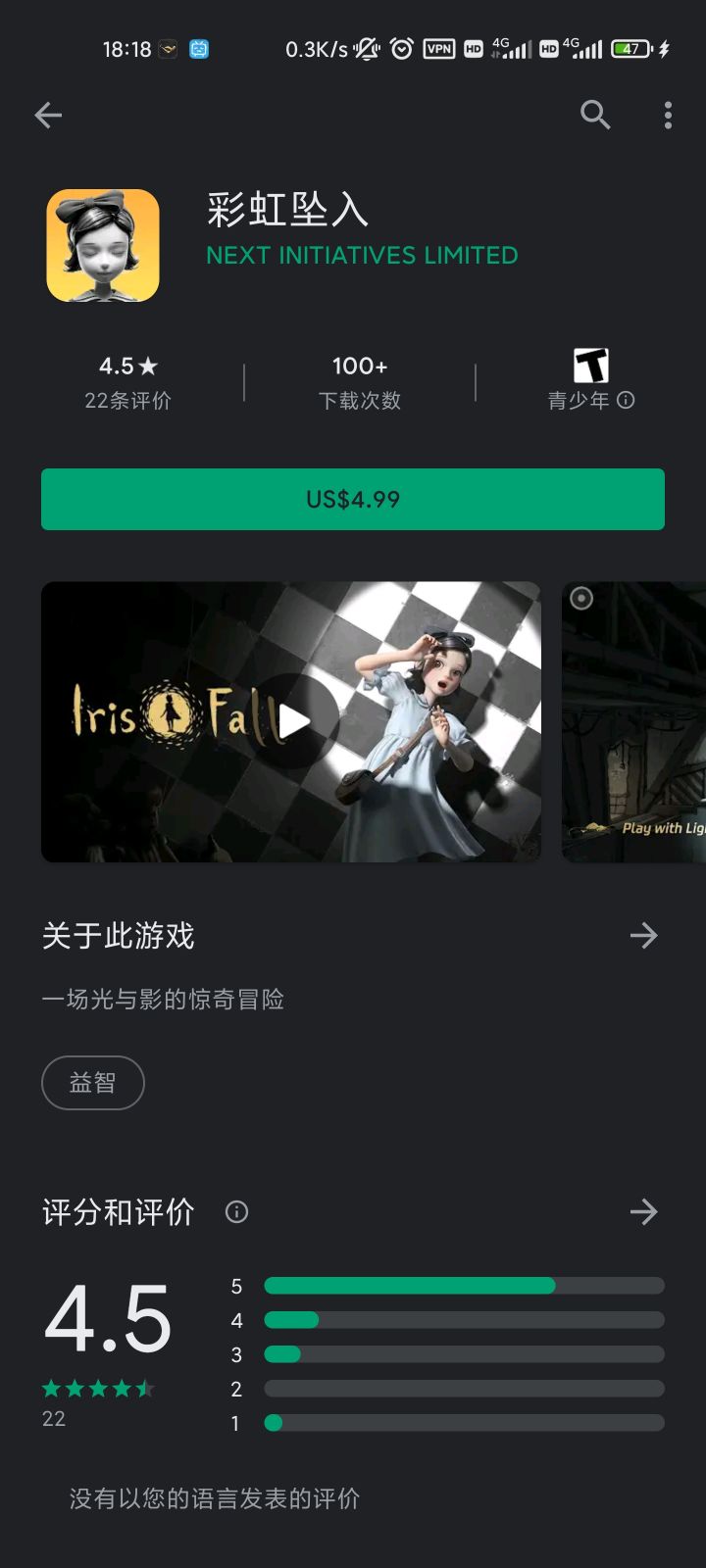Tap the info icon beside 评分和评价
Viewport: 706px width, 1568px height.
coord(235,1212)
